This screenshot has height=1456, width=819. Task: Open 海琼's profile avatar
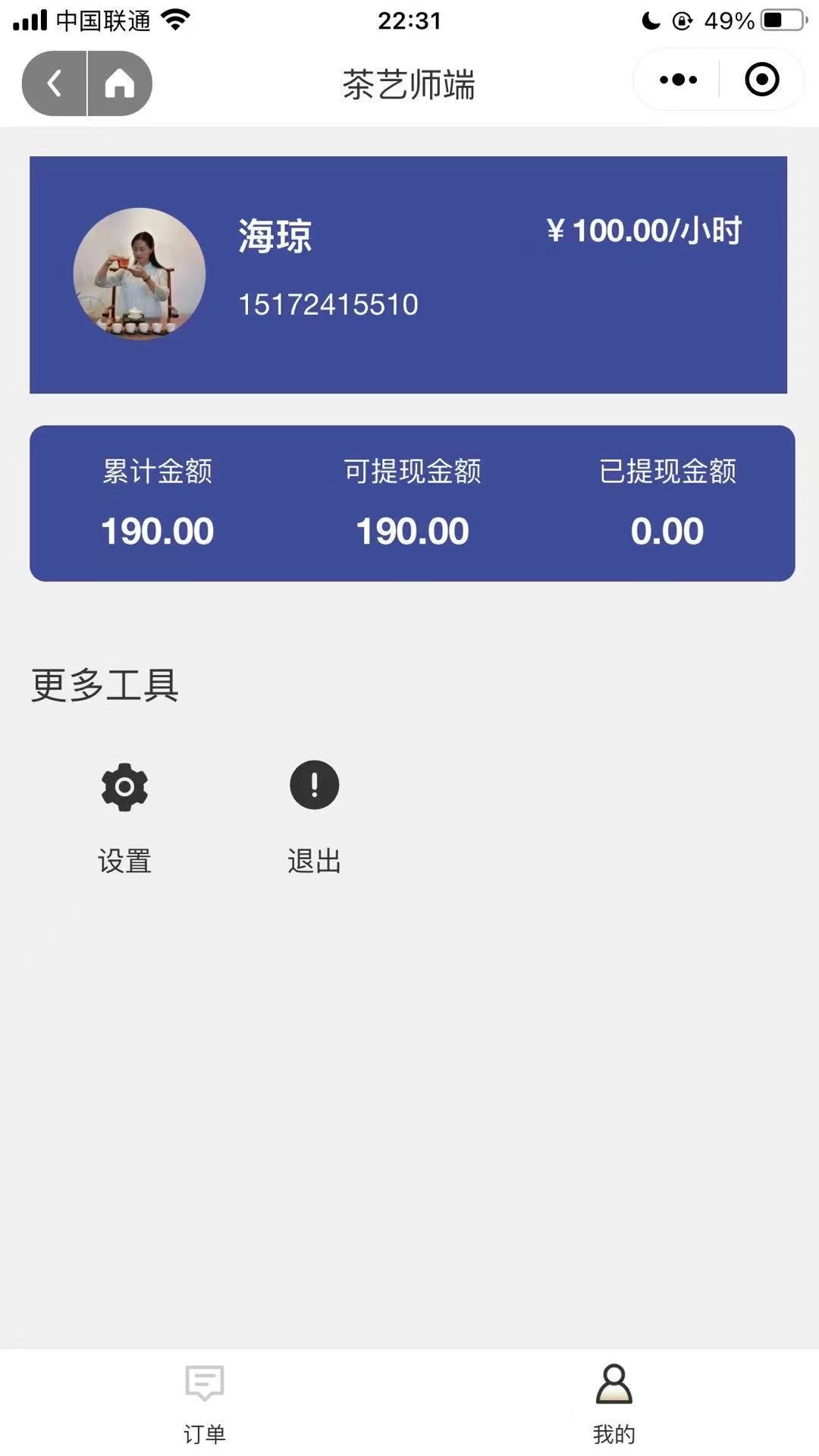tap(140, 274)
